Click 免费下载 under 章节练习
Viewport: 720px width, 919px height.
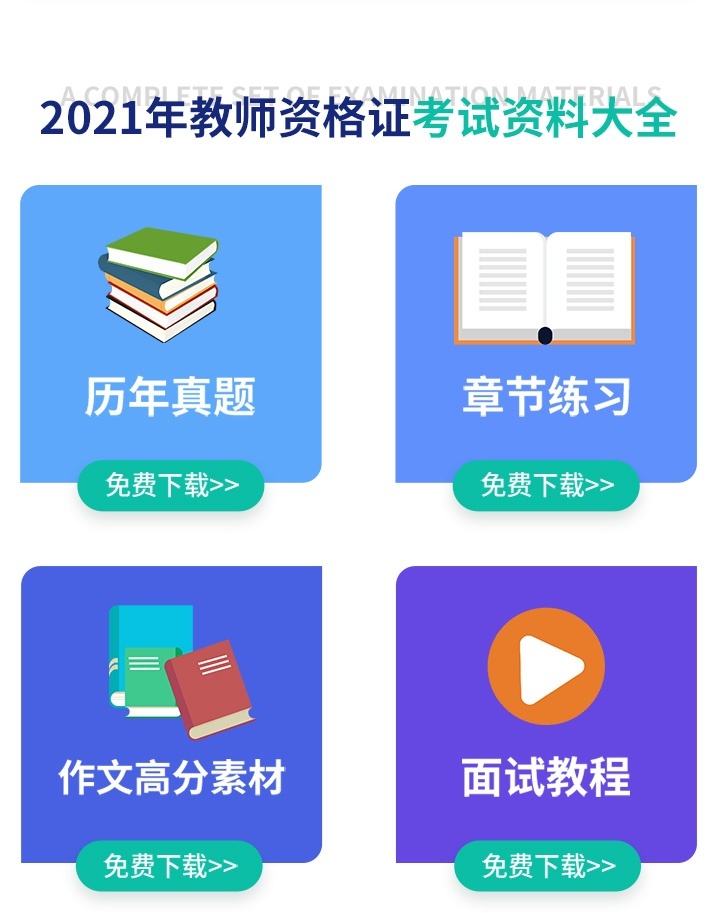pyautogui.click(x=545, y=485)
